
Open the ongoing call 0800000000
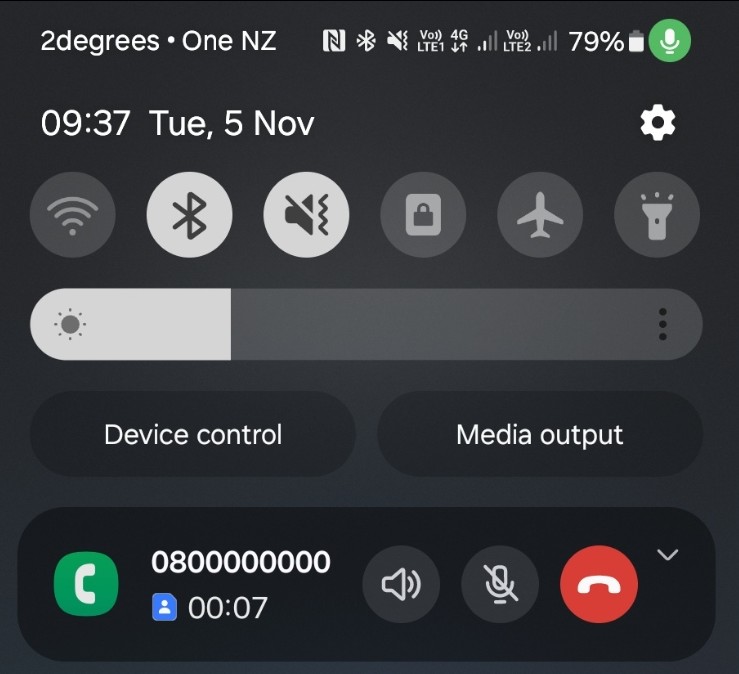pos(240,563)
